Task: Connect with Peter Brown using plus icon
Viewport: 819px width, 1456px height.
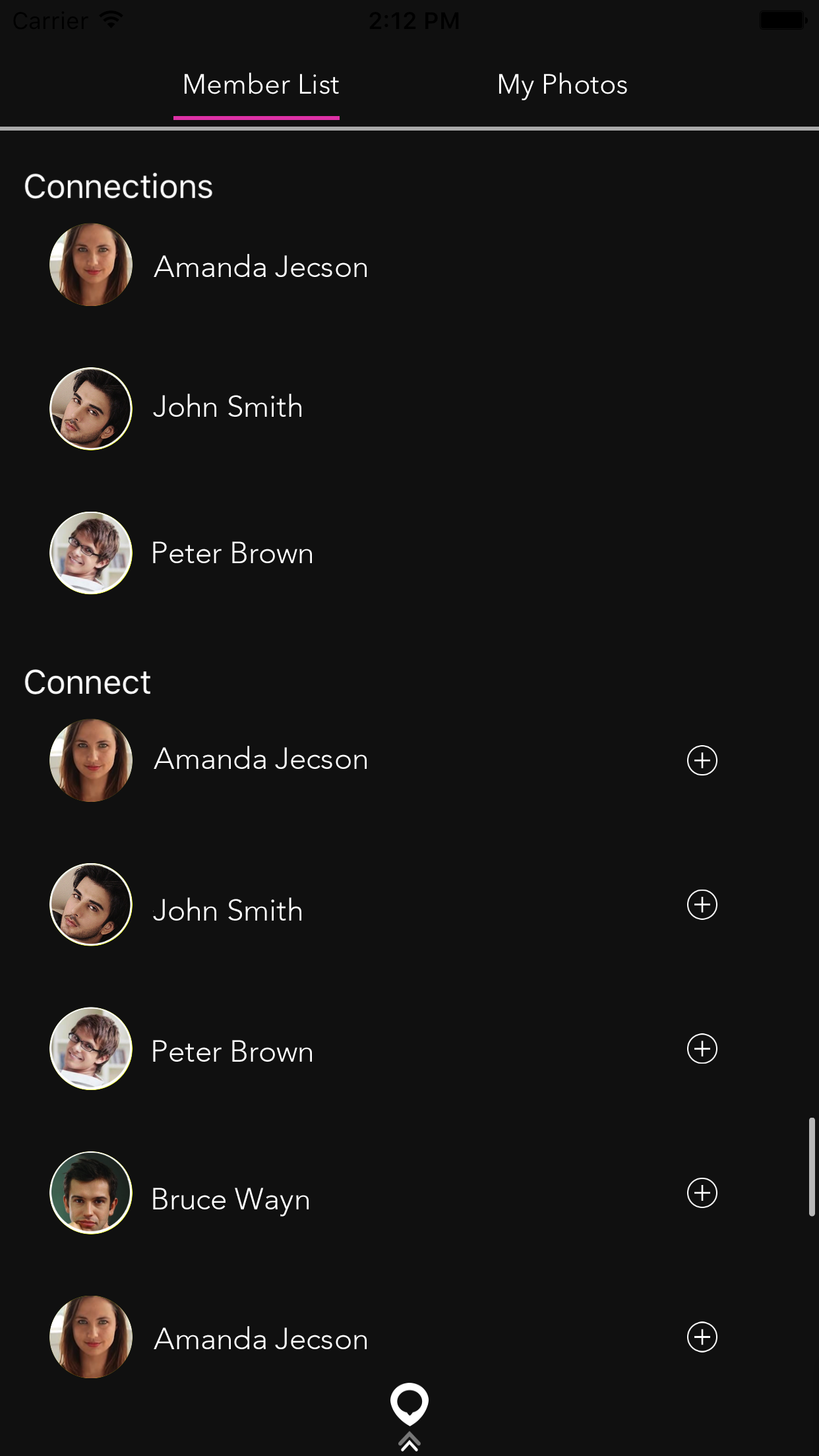Action: pos(702,1049)
